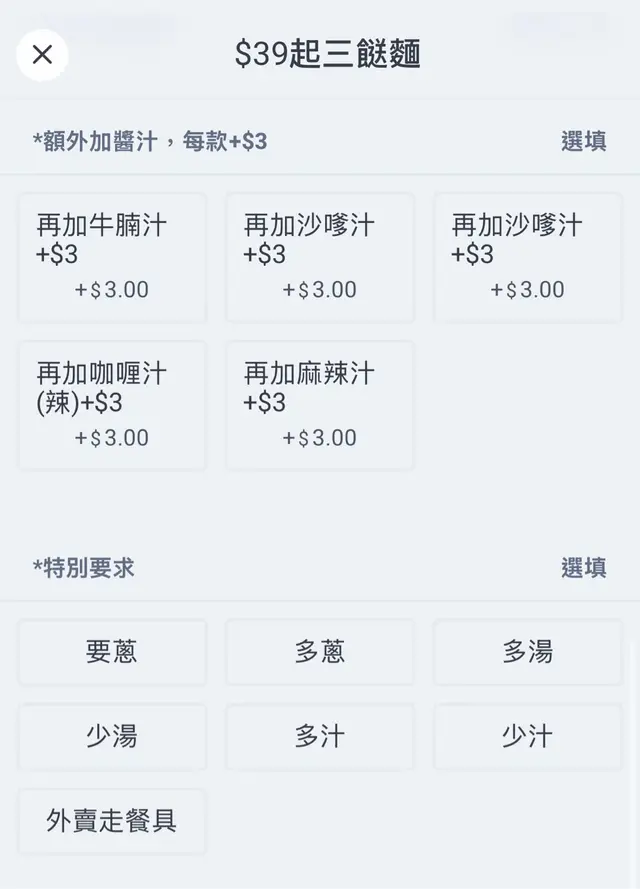640x889 pixels.
Task: Select the 多汁 option
Action: tap(319, 737)
